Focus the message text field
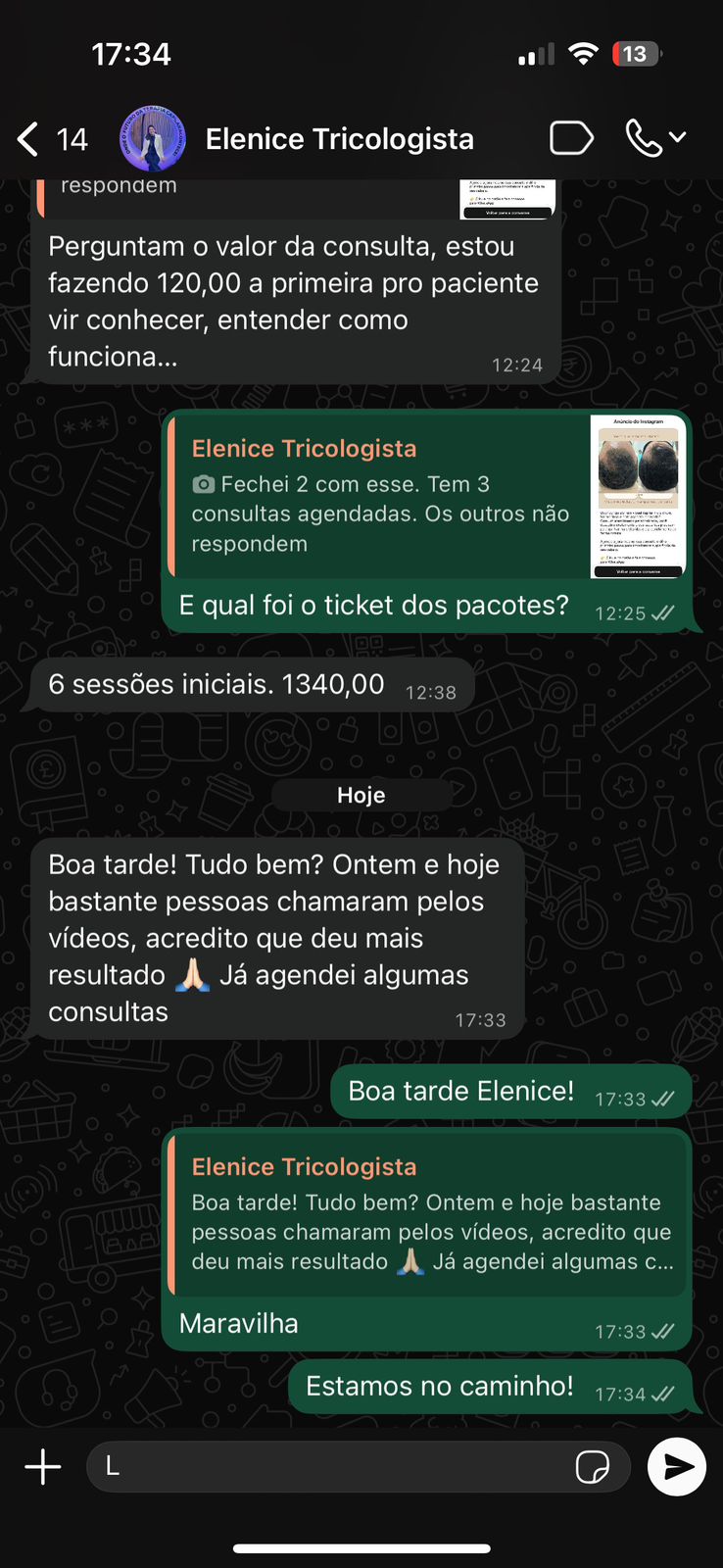723x1568 pixels. click(333, 1467)
